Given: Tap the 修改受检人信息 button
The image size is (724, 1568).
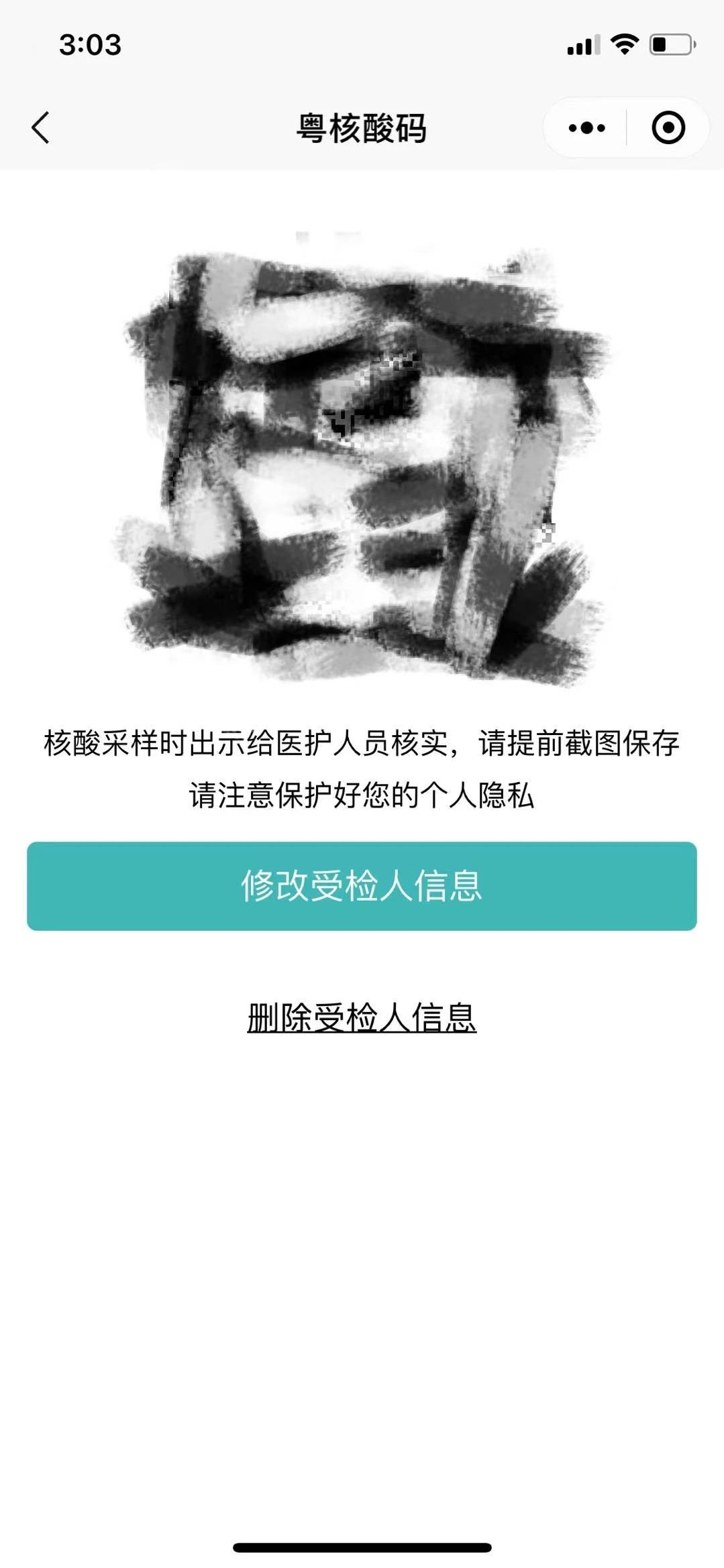Looking at the screenshot, I should coord(362,886).
